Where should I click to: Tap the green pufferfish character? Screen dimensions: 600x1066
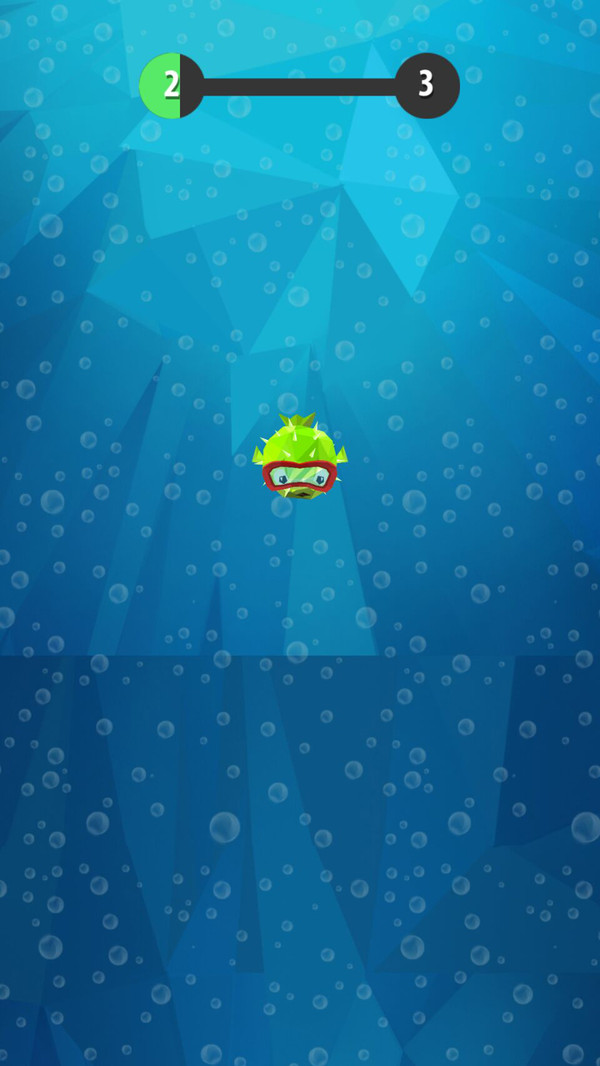coord(299,458)
